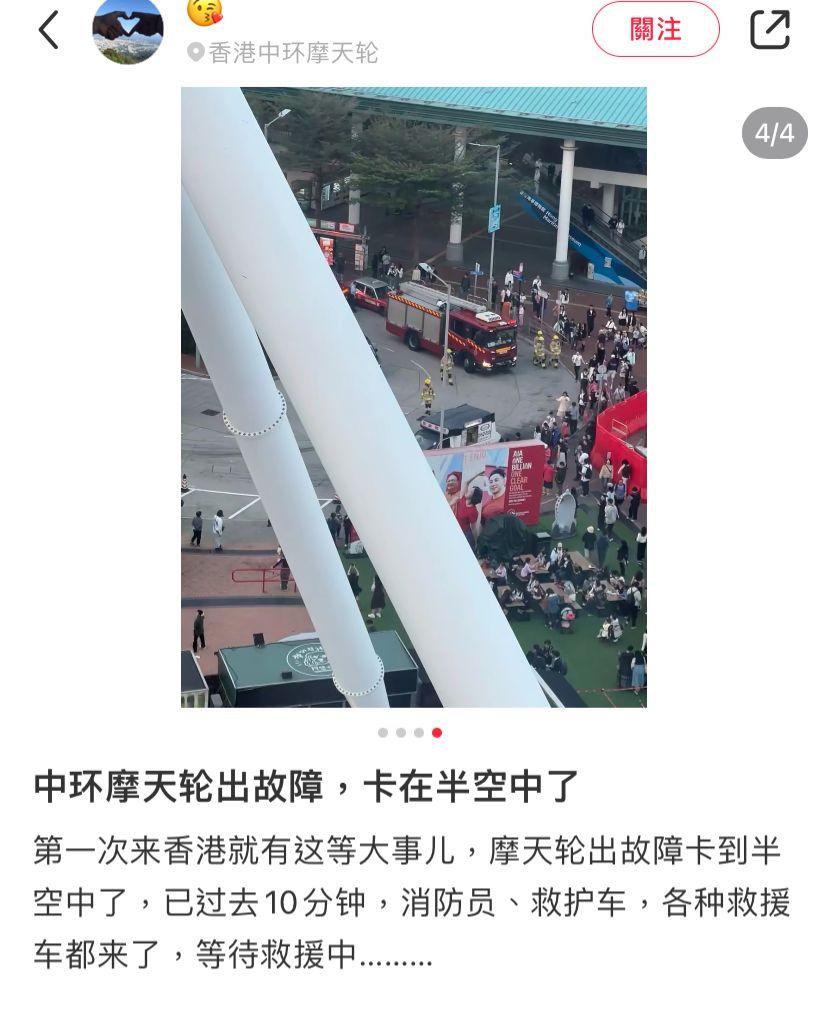Screen dimensions: 828x1010
Task: Tap the red active fourth carousel dot
Action: click(435, 733)
